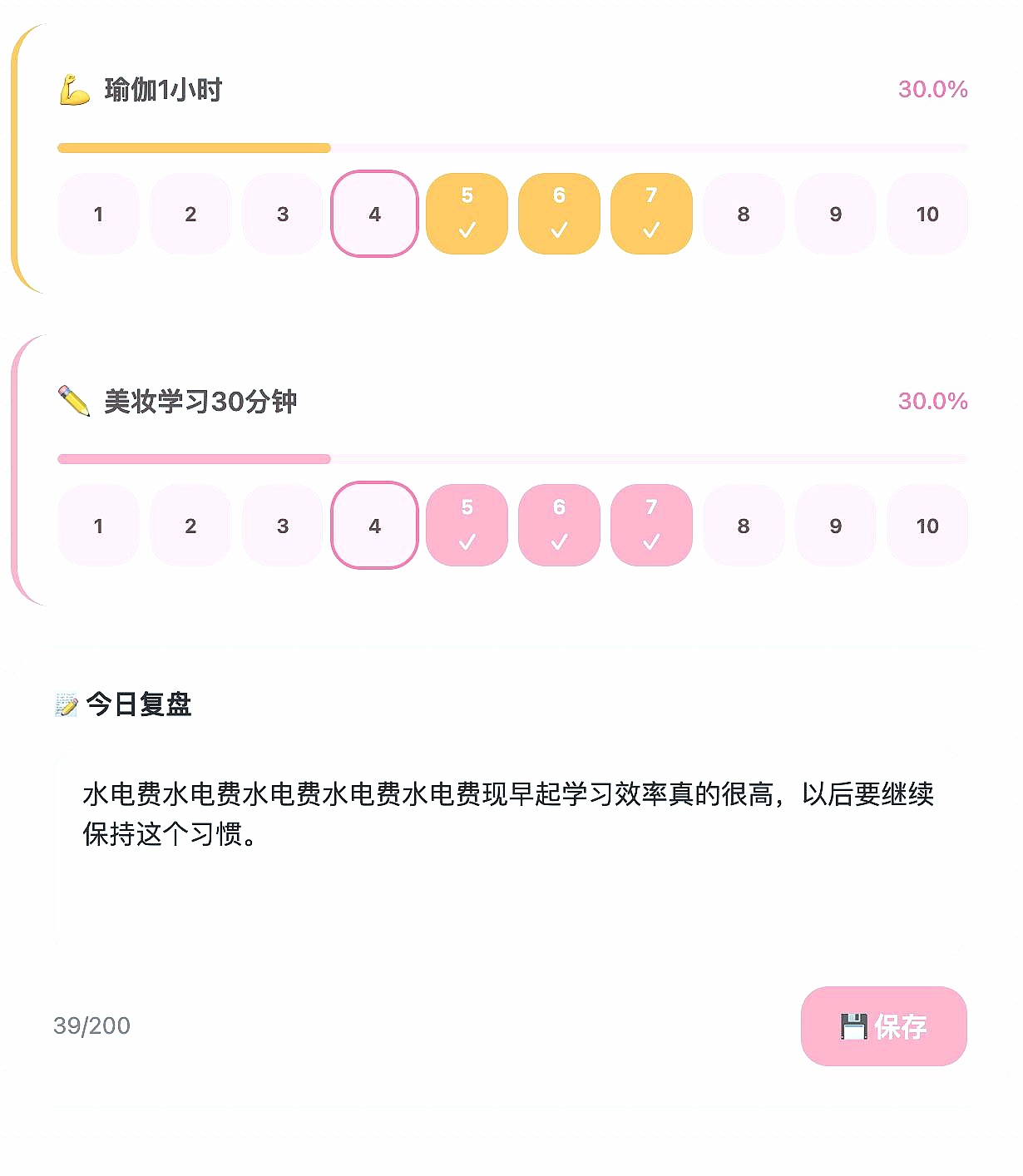Click the 39/200 character counter
The height and width of the screenshot is (1176, 1023).
click(91, 1025)
